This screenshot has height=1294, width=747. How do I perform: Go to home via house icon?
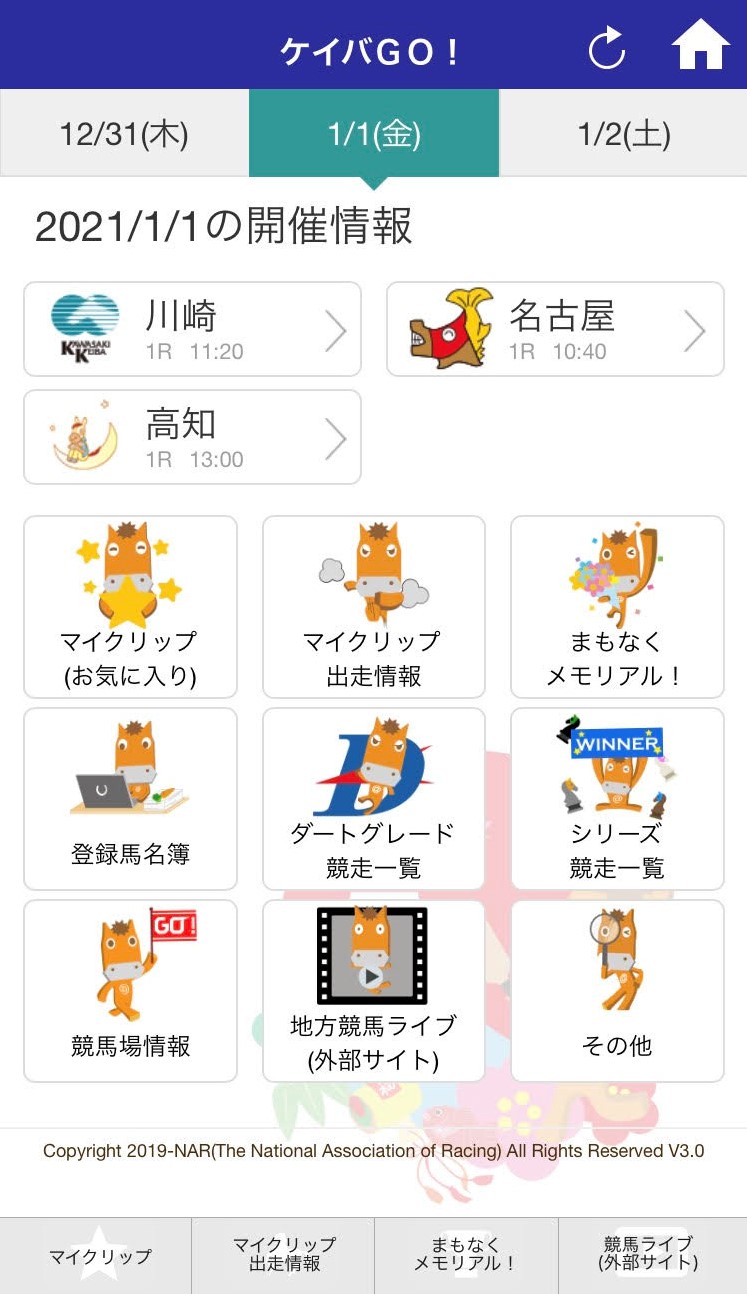[700, 45]
